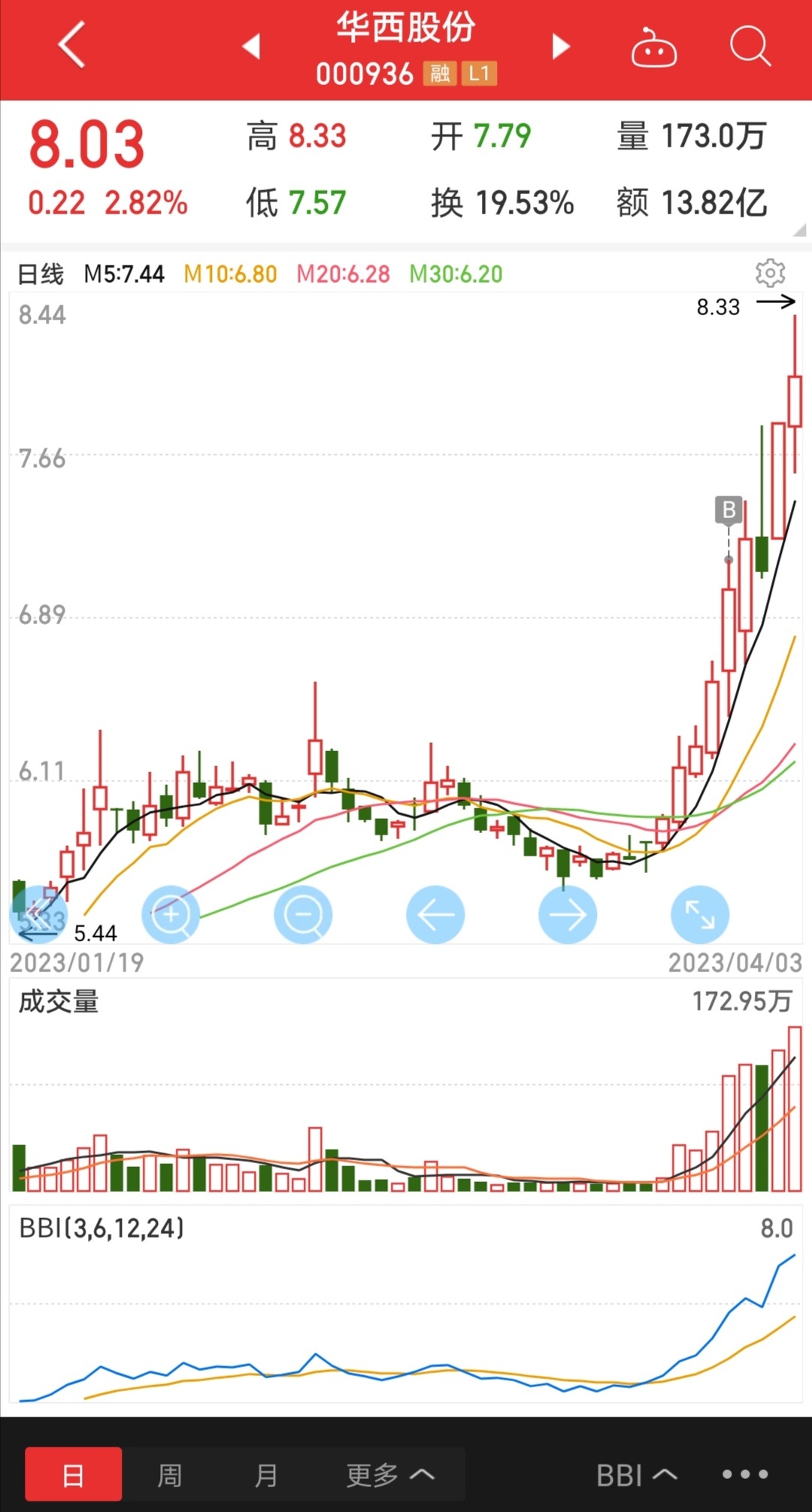Viewport: 812px width, 1512px height.
Task: Tap the B marker on the chart
Action: click(729, 510)
